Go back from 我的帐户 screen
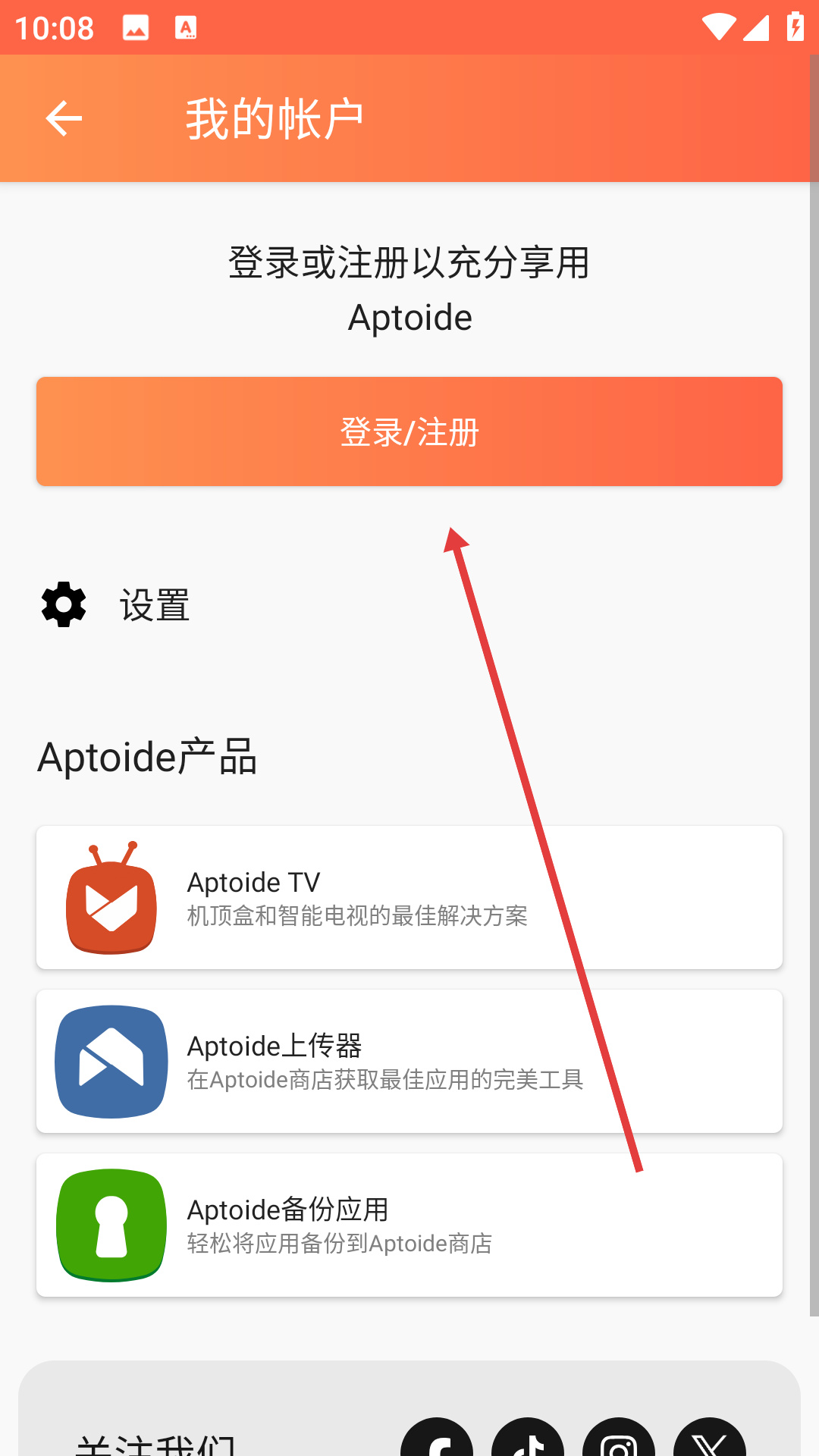Screen dimensions: 819x1456 [64, 119]
